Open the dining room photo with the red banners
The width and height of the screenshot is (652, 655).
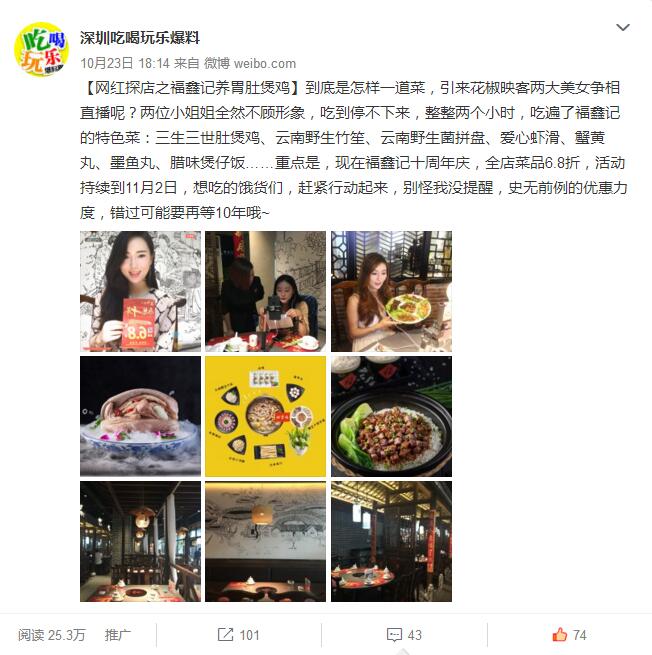pos(391,541)
